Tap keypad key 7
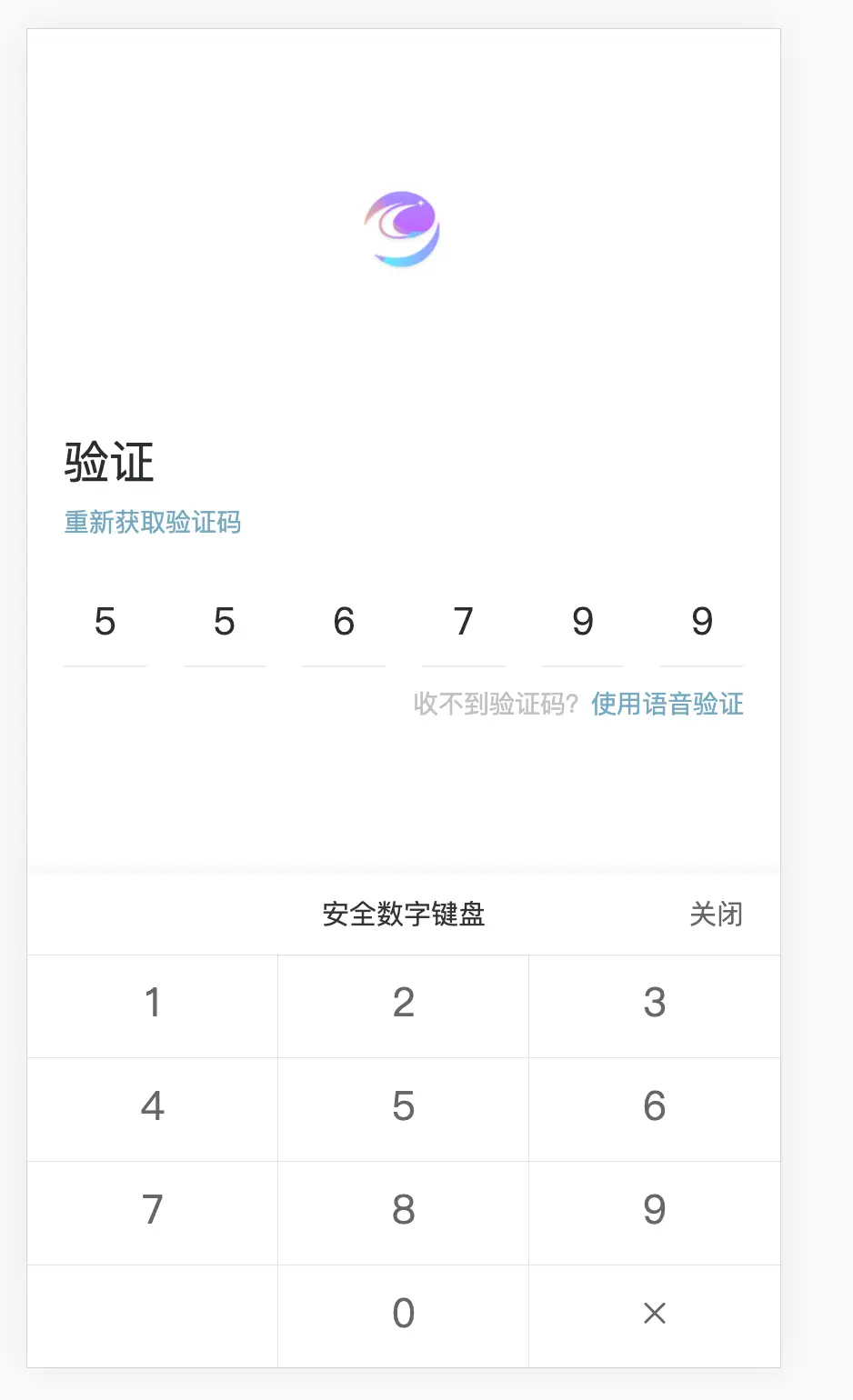This screenshot has width=853, height=1400. [153, 1214]
